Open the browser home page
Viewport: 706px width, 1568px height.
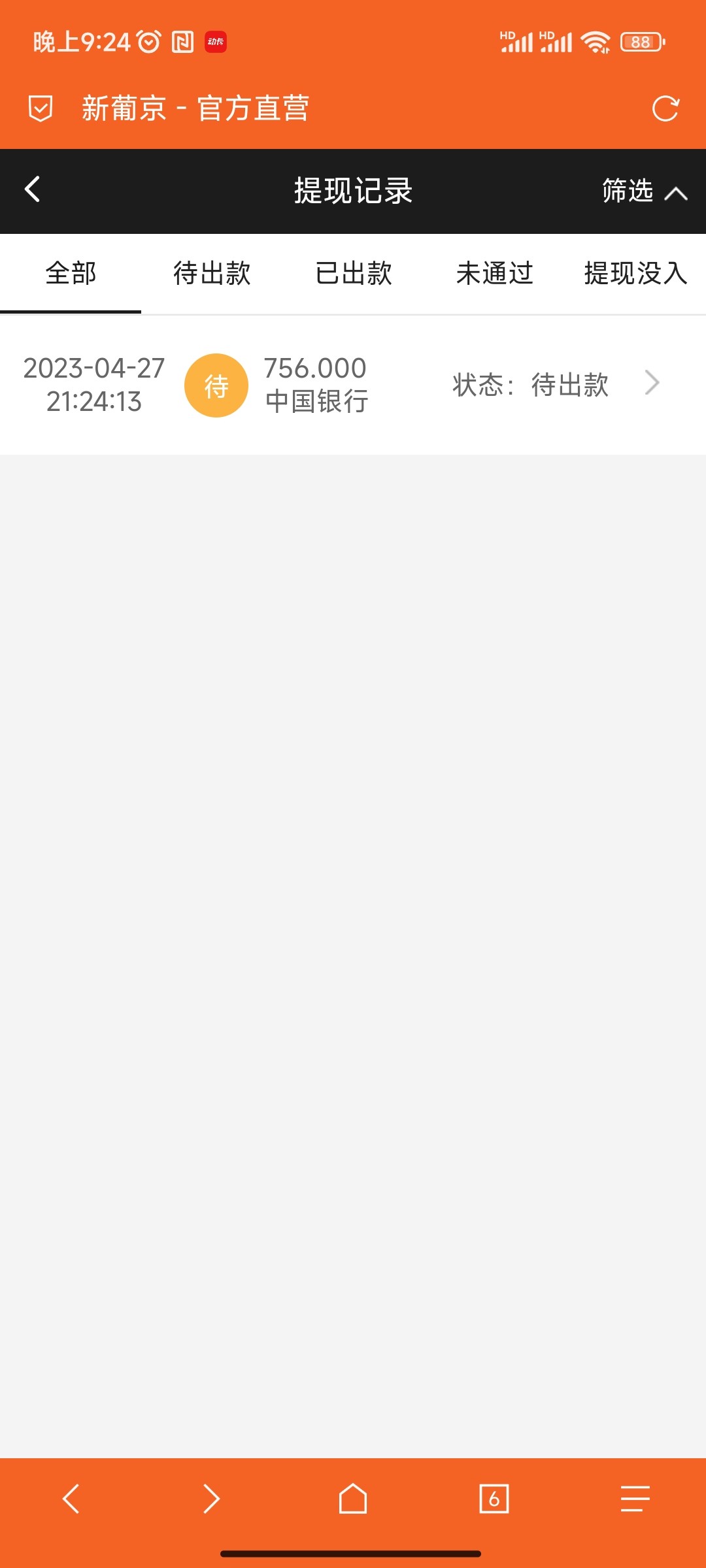coord(353,1498)
